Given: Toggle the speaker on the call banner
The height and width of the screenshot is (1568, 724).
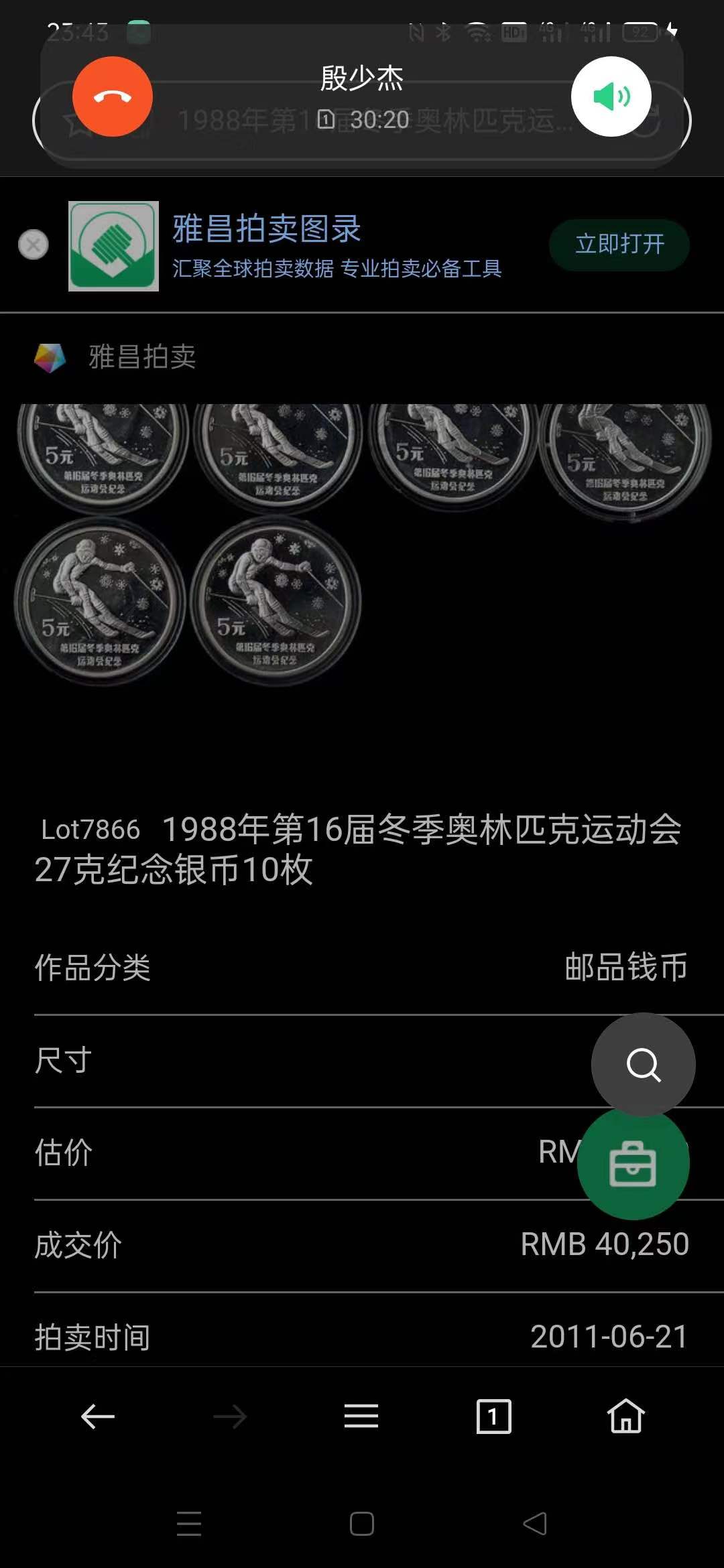Looking at the screenshot, I should pyautogui.click(x=611, y=96).
